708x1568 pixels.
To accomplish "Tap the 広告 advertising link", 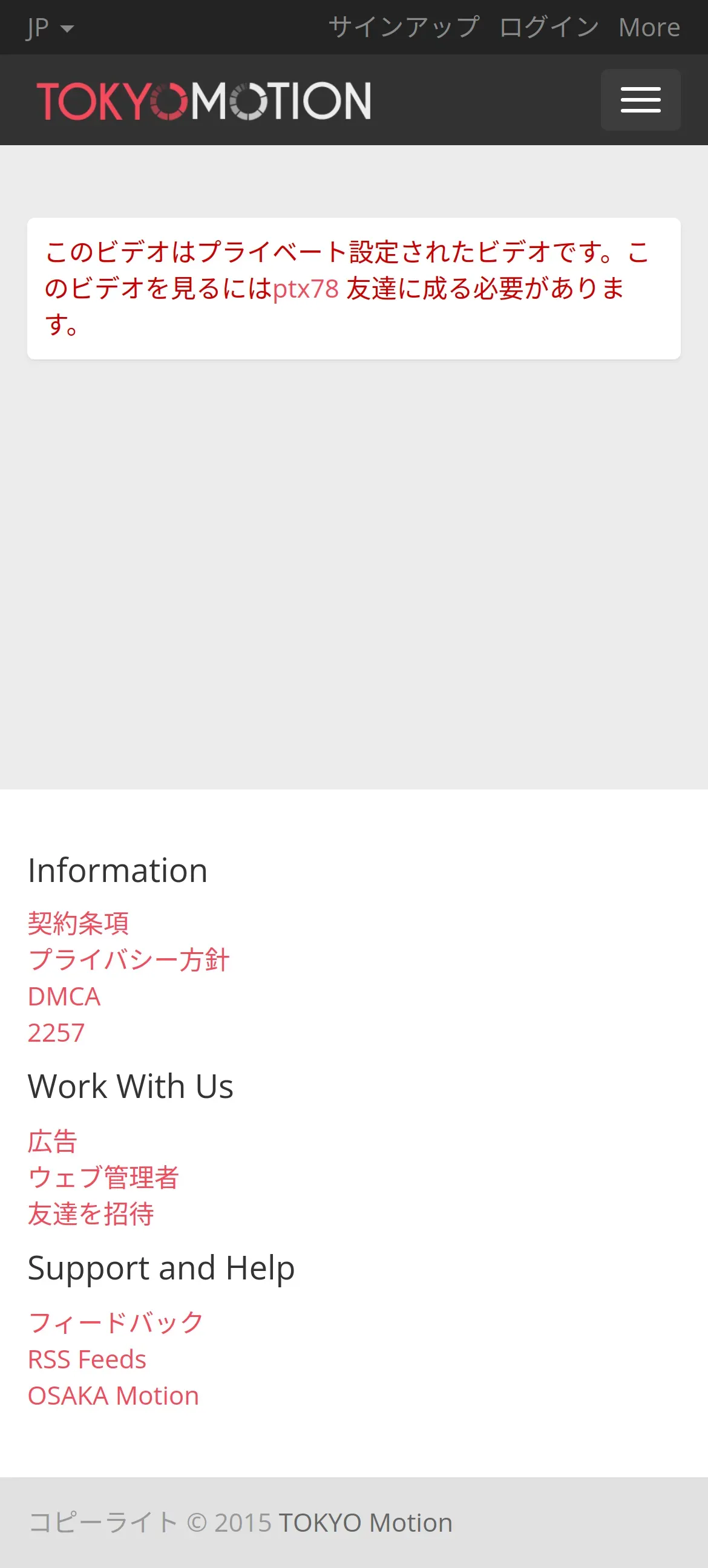I will pos(53,1141).
